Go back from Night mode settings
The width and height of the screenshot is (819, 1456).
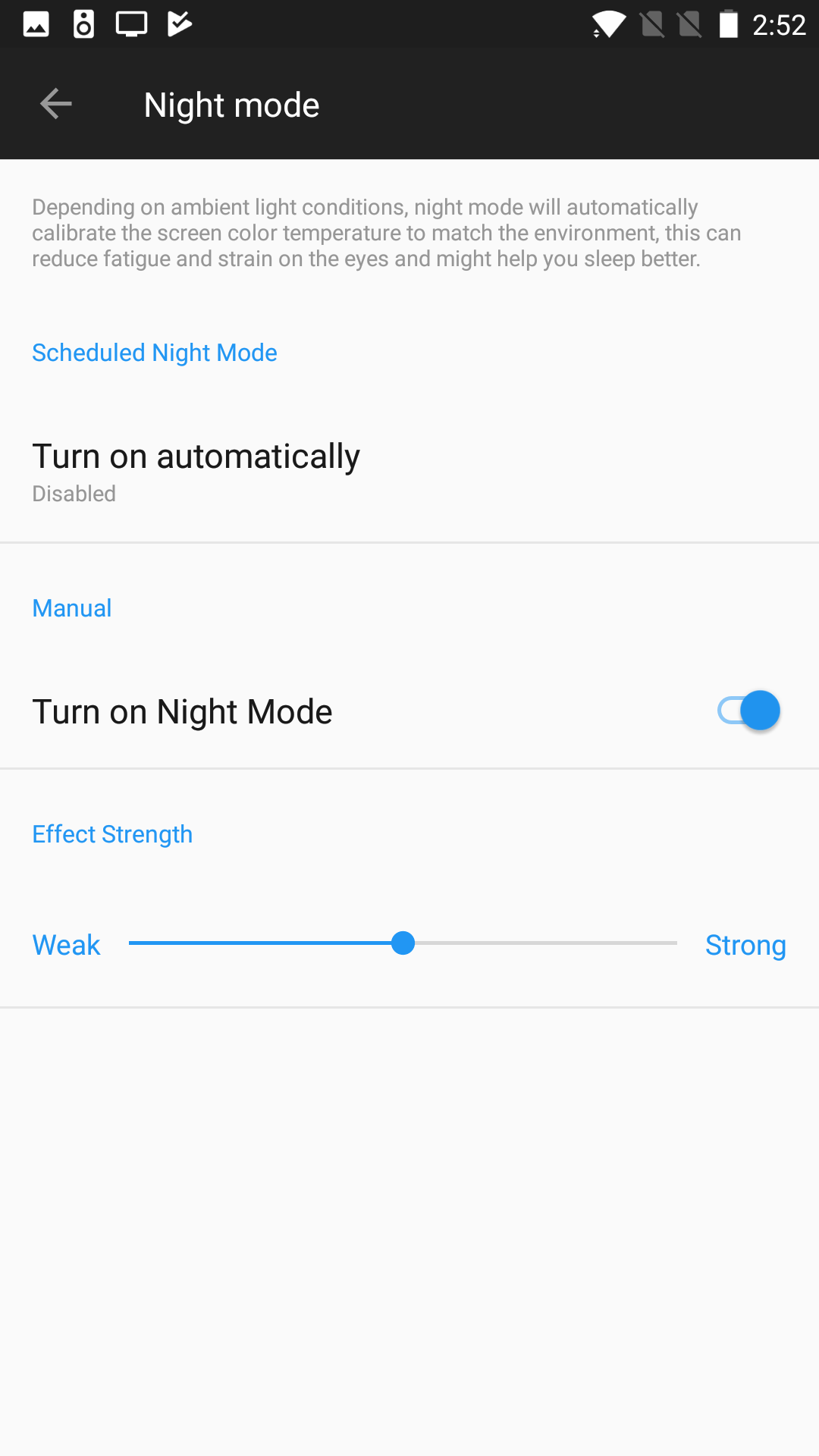(56, 104)
